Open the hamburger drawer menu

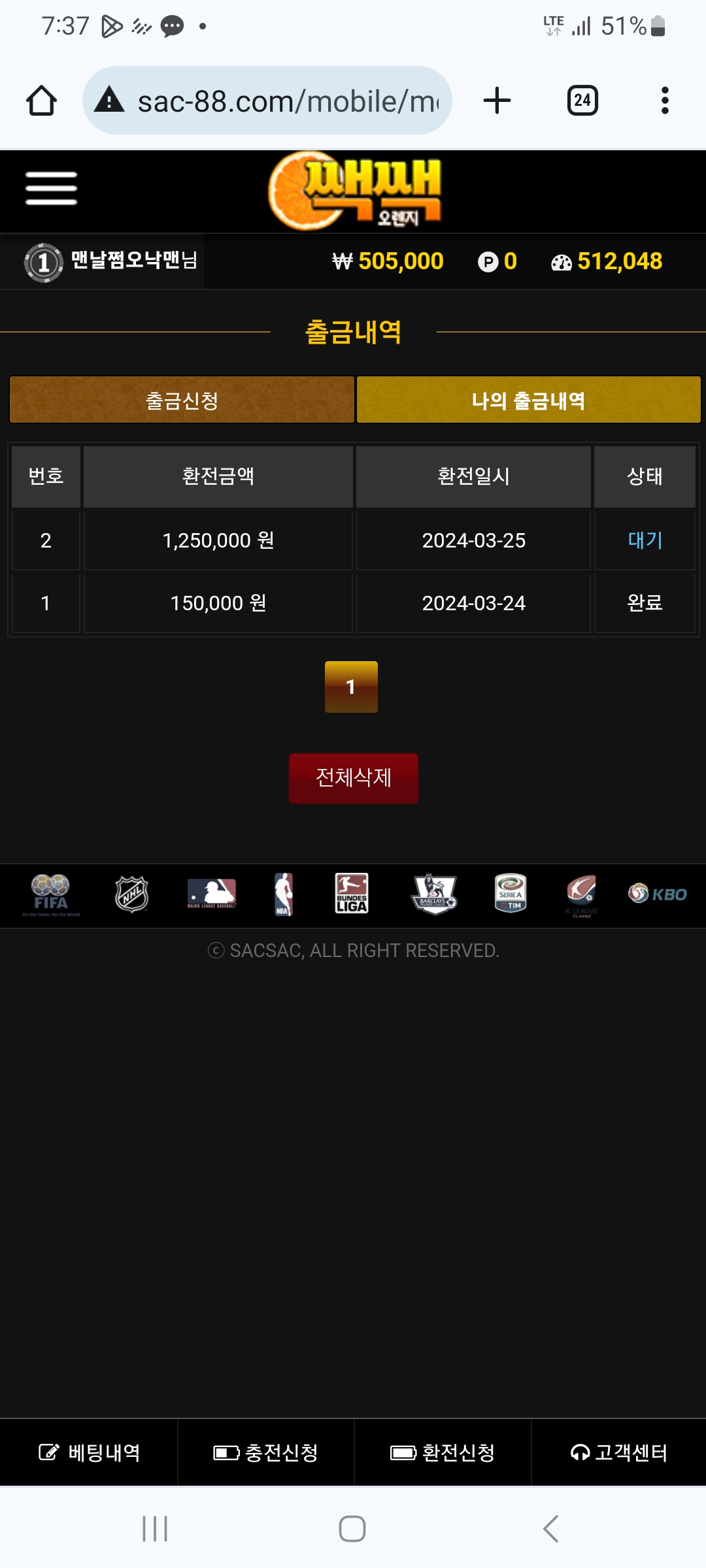click(x=51, y=189)
